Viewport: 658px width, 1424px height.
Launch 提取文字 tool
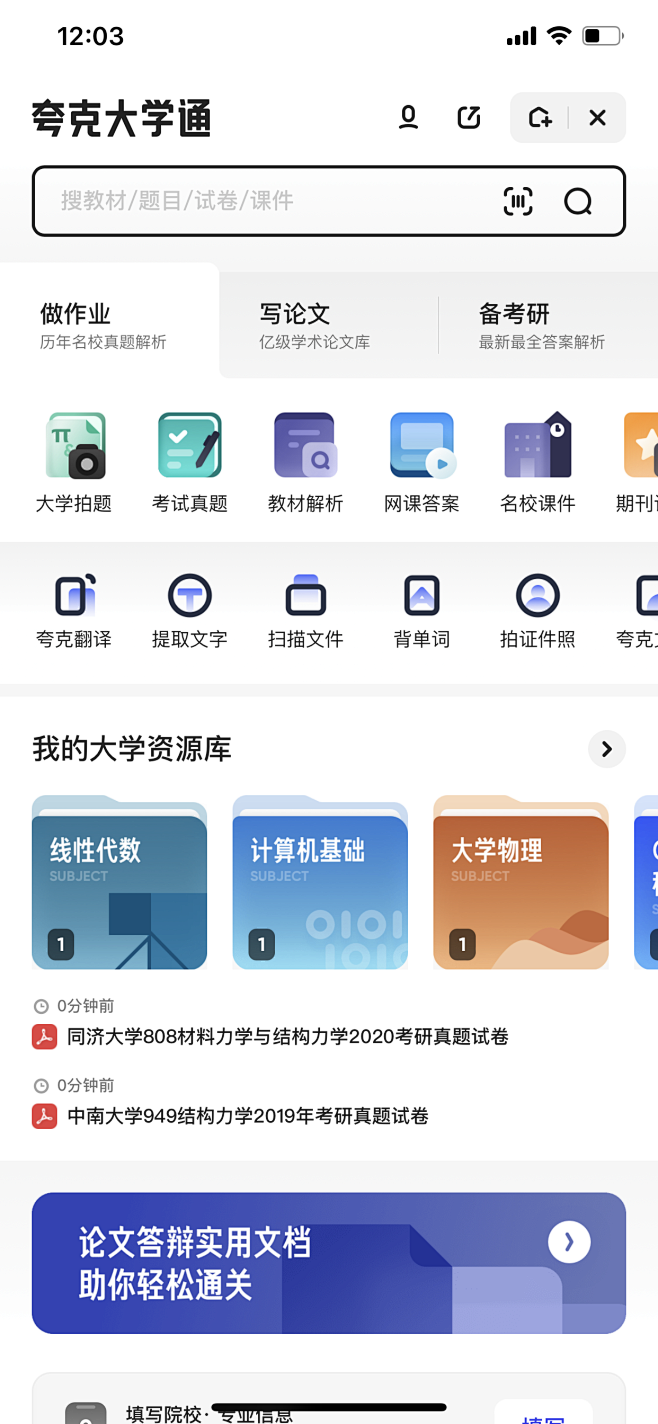click(190, 611)
